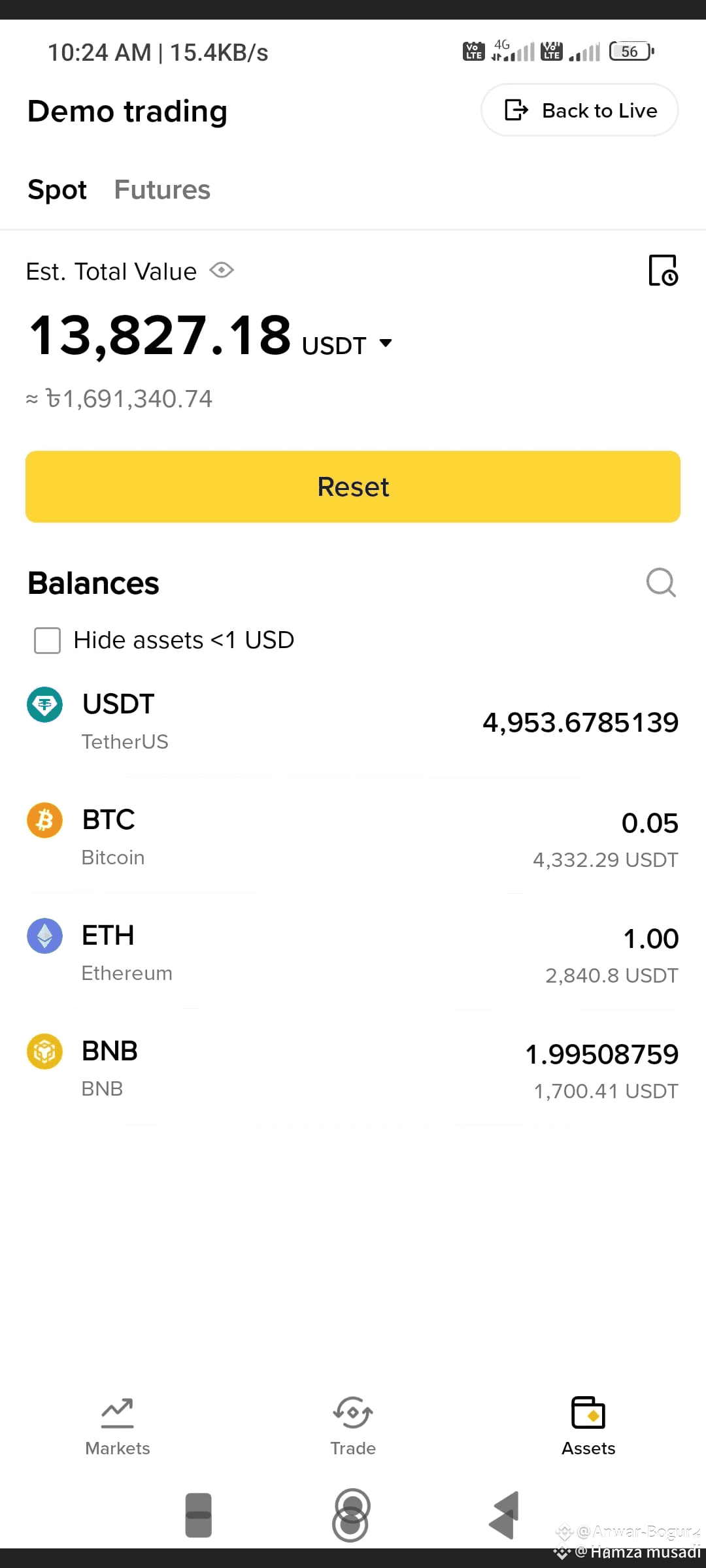Viewport: 706px width, 1568px height.
Task: Switch to the Futures tab
Action: tap(162, 190)
